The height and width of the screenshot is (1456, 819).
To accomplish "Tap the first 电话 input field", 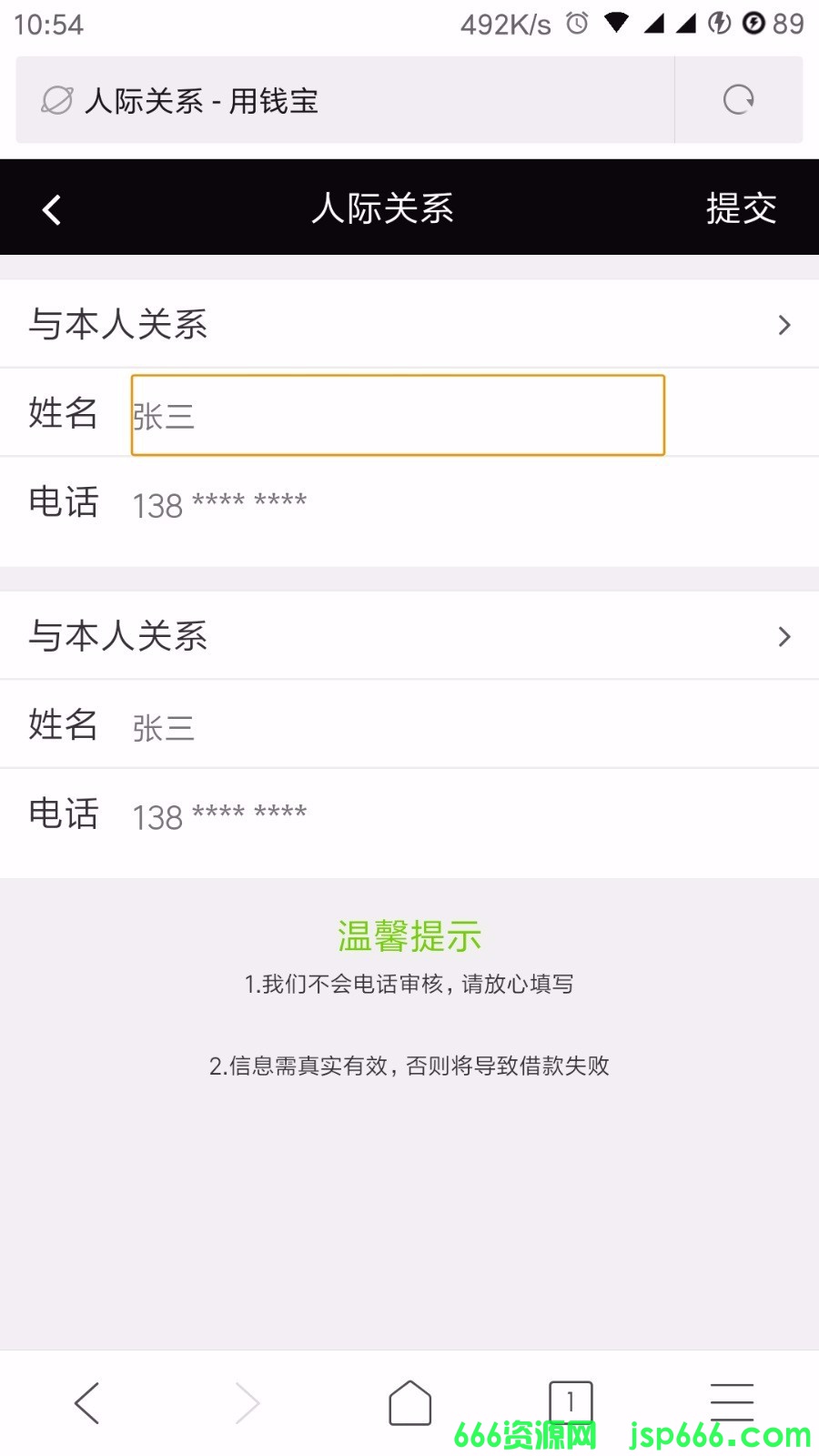I will (455, 504).
